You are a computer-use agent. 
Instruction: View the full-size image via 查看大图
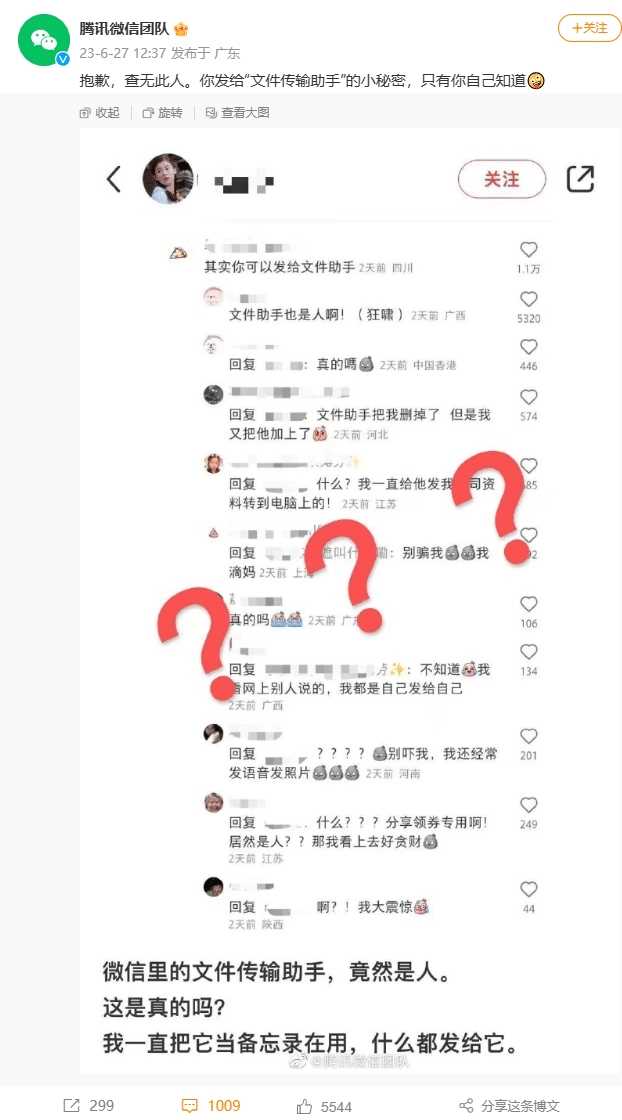(x=236, y=113)
